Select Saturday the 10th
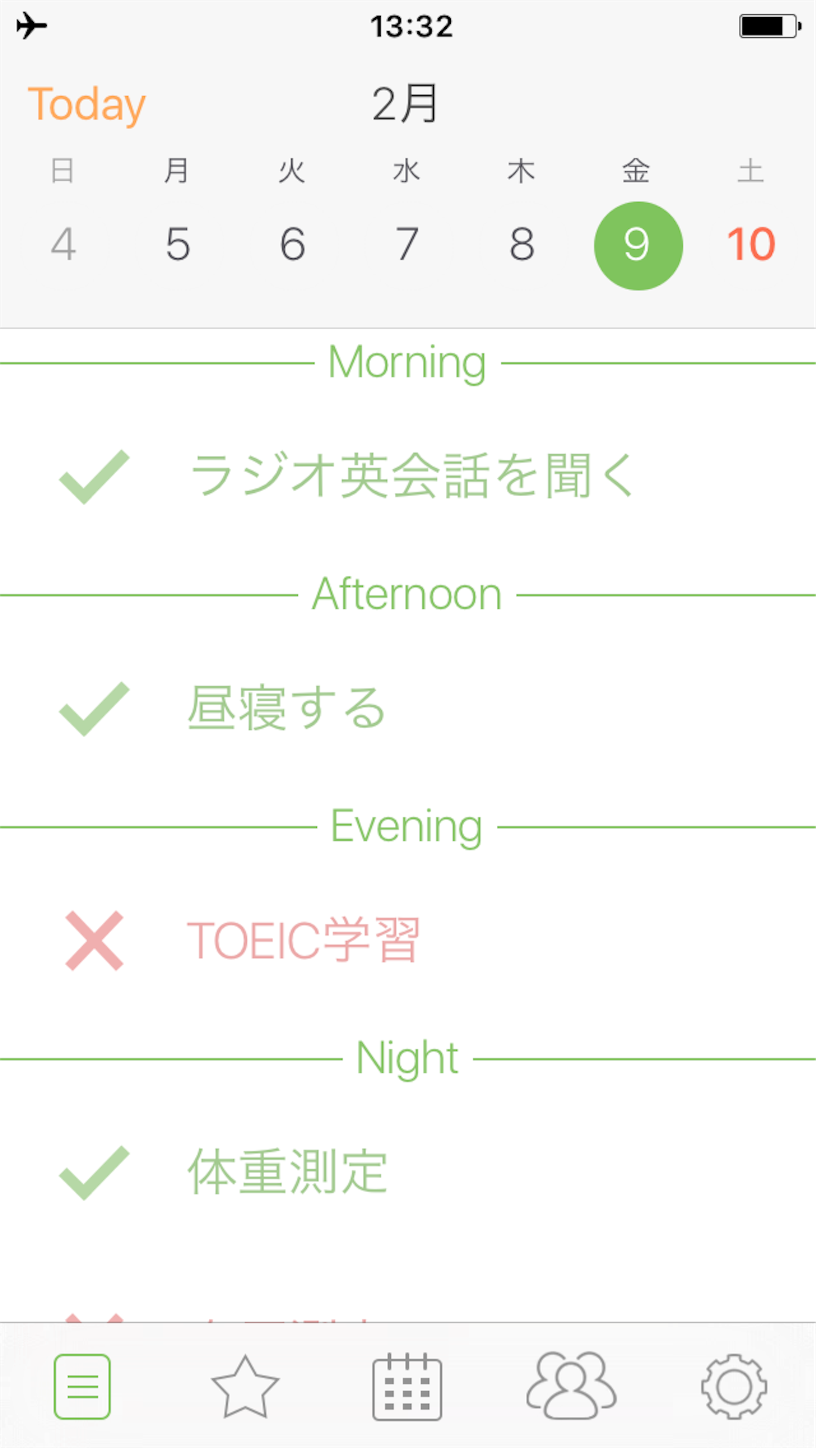Screen dimensions: 816x1448 751,245
